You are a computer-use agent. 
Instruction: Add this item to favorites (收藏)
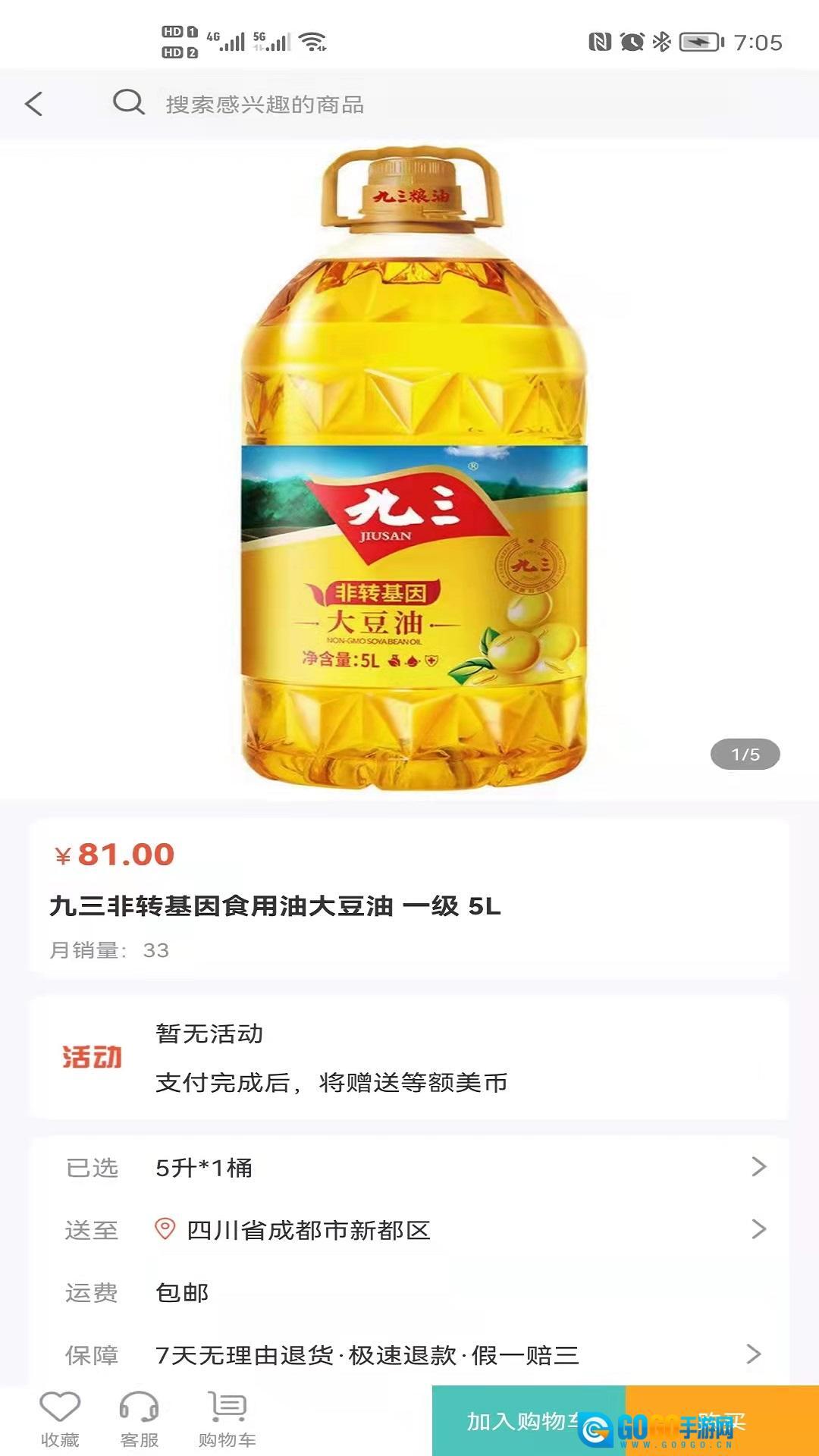coord(60,1419)
